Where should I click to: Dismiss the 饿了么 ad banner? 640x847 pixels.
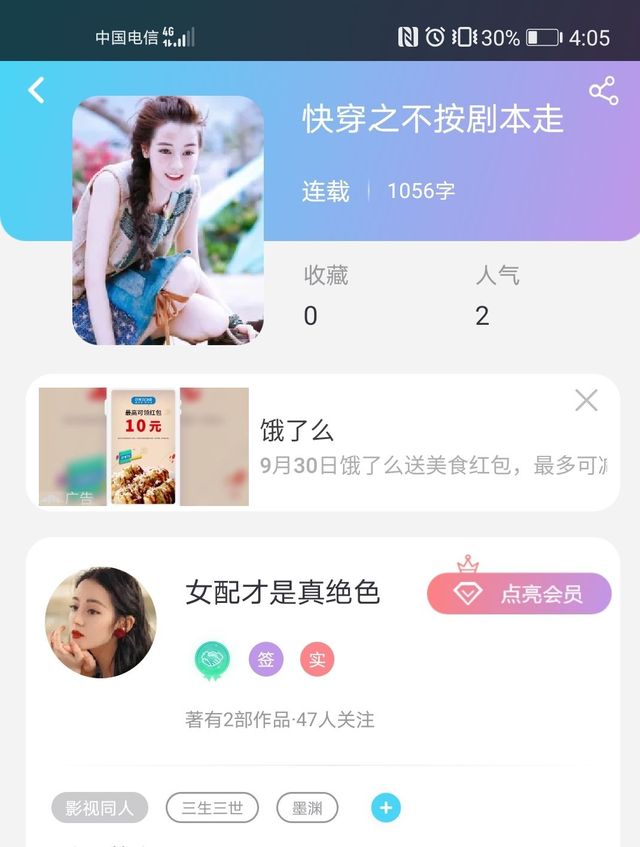point(586,401)
